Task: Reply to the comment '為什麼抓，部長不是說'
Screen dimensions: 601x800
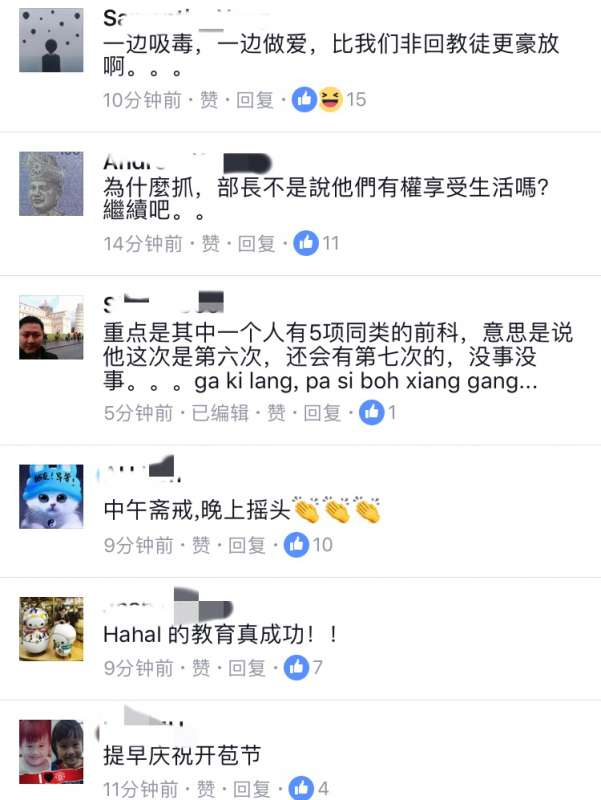Action: pyautogui.click(x=256, y=243)
